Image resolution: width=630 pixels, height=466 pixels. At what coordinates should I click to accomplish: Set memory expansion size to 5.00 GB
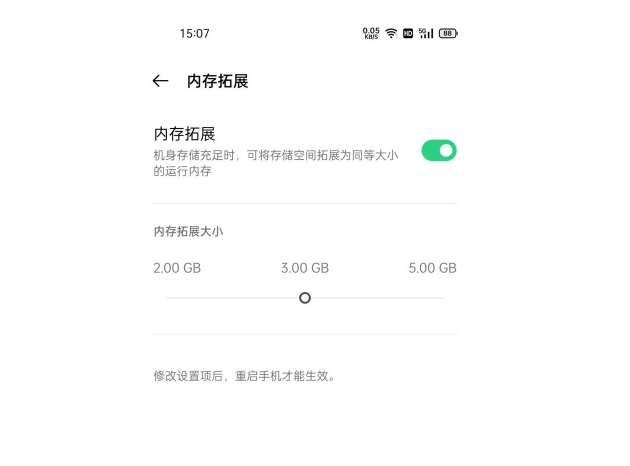pos(442,298)
